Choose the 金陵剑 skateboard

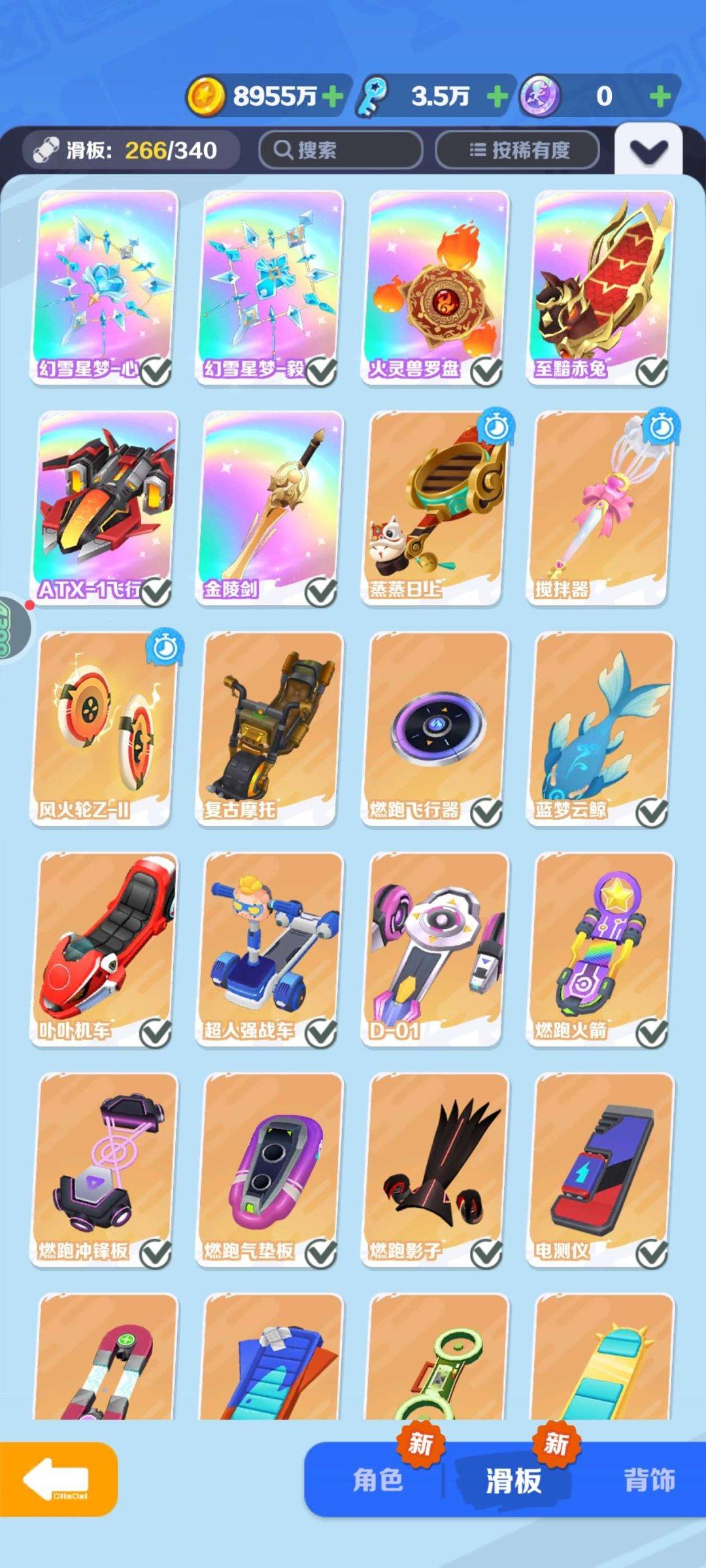(x=270, y=508)
